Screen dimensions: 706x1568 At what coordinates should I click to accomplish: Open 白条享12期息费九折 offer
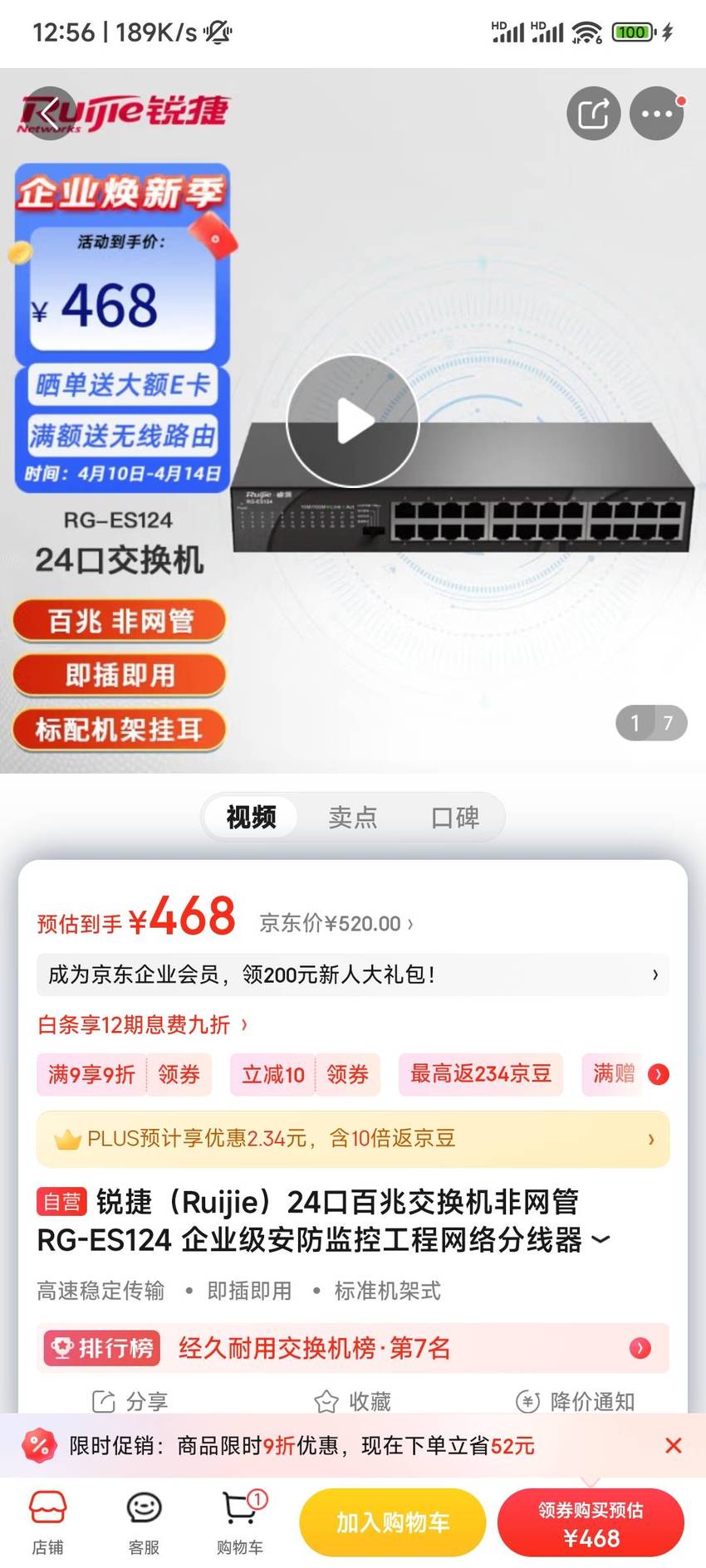pyautogui.click(x=142, y=1025)
